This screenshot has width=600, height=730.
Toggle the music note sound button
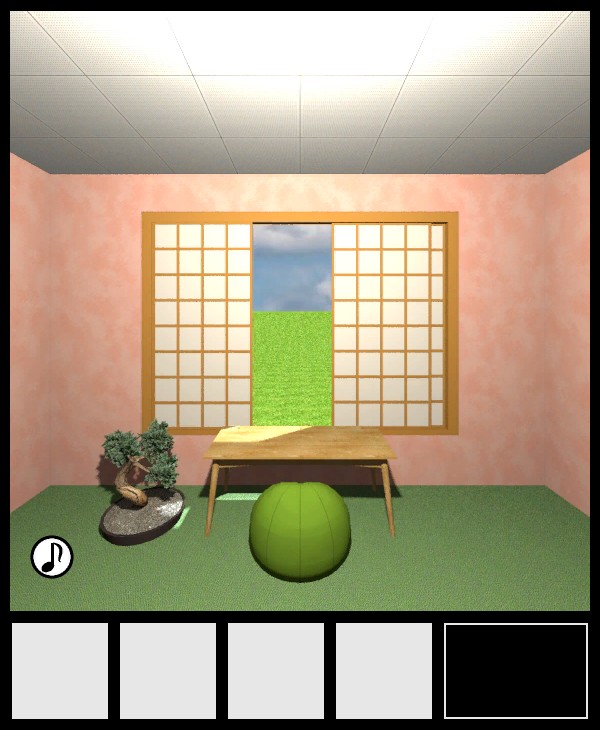[52, 557]
